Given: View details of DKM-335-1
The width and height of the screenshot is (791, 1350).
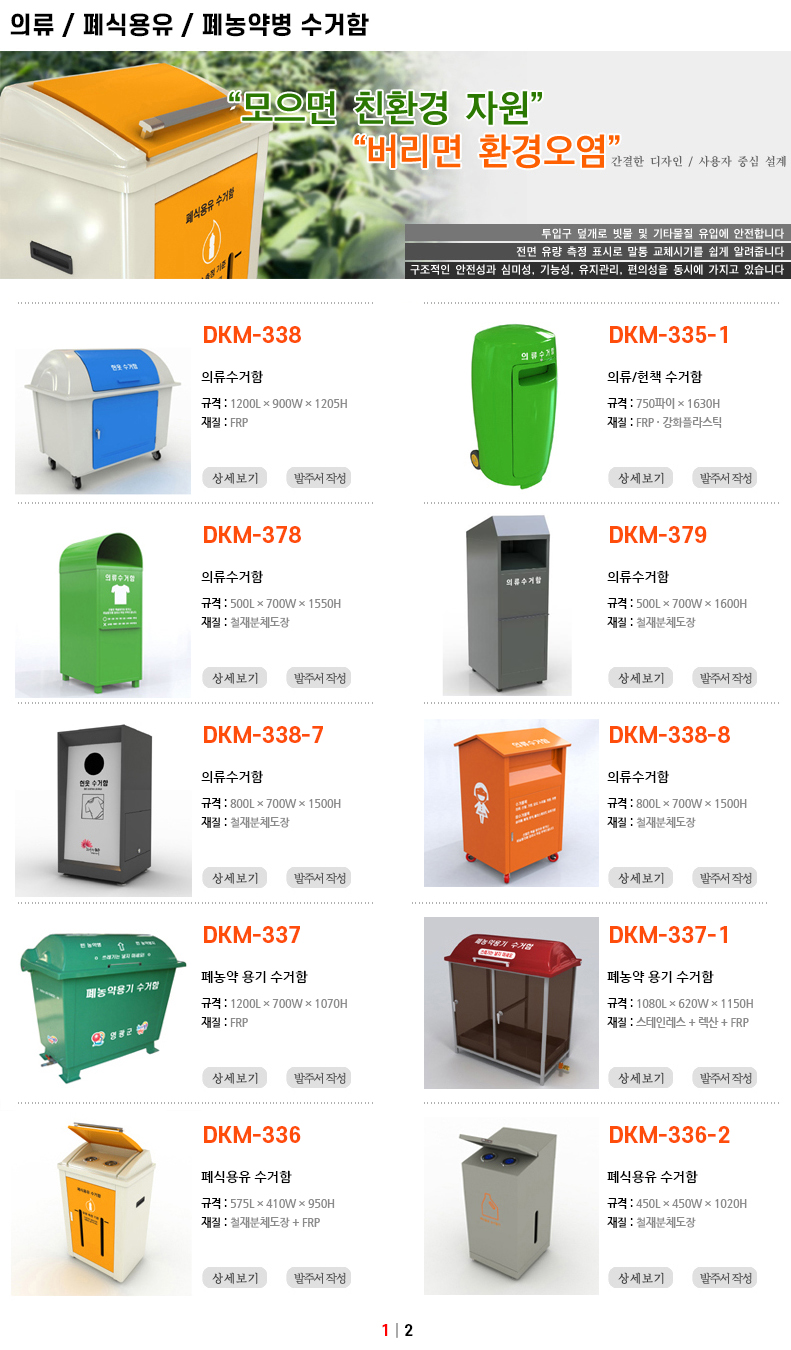Looking at the screenshot, I should pos(640,478).
